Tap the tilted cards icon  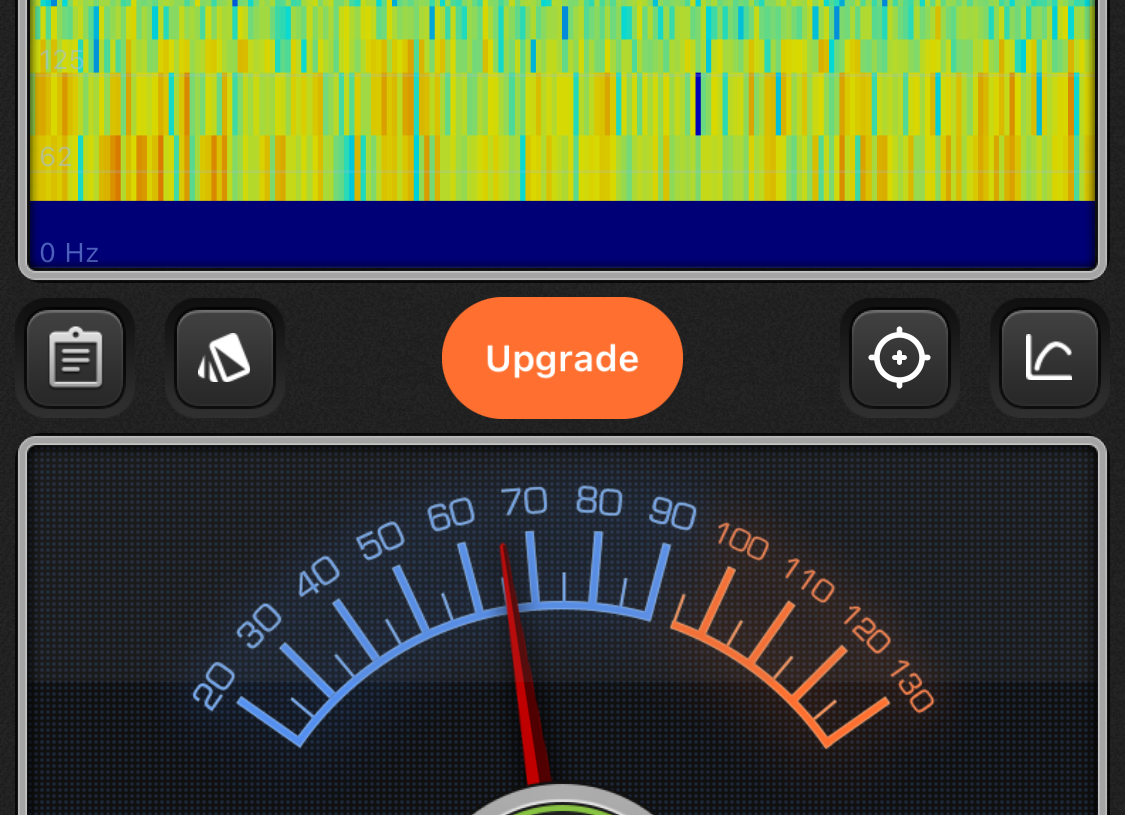(225, 358)
